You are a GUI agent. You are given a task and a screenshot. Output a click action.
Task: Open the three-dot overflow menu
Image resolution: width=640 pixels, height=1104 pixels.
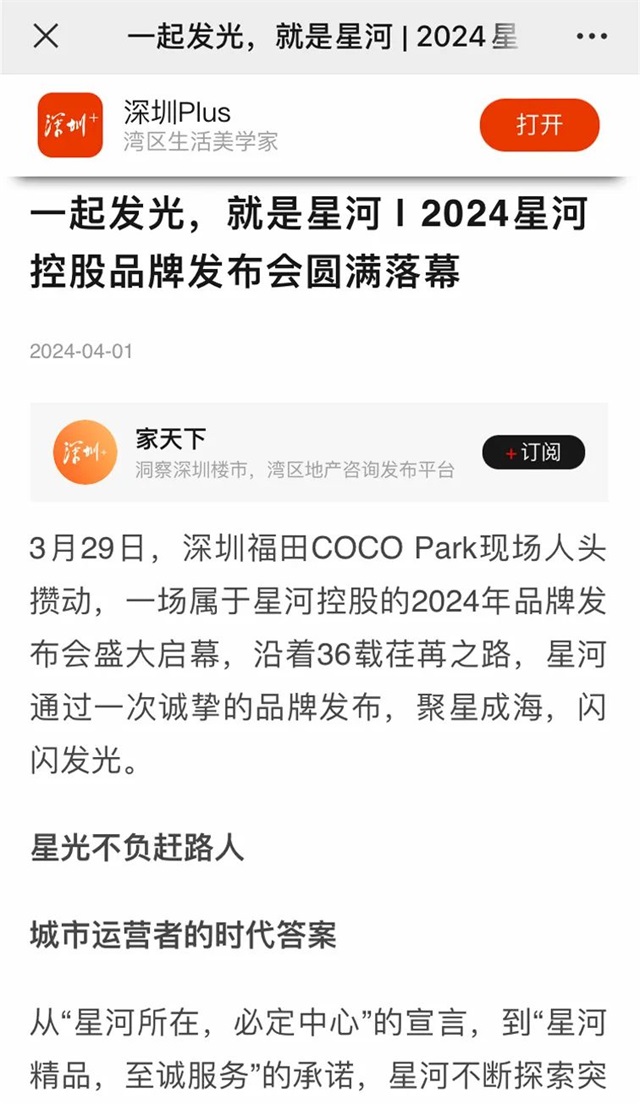click(x=592, y=37)
